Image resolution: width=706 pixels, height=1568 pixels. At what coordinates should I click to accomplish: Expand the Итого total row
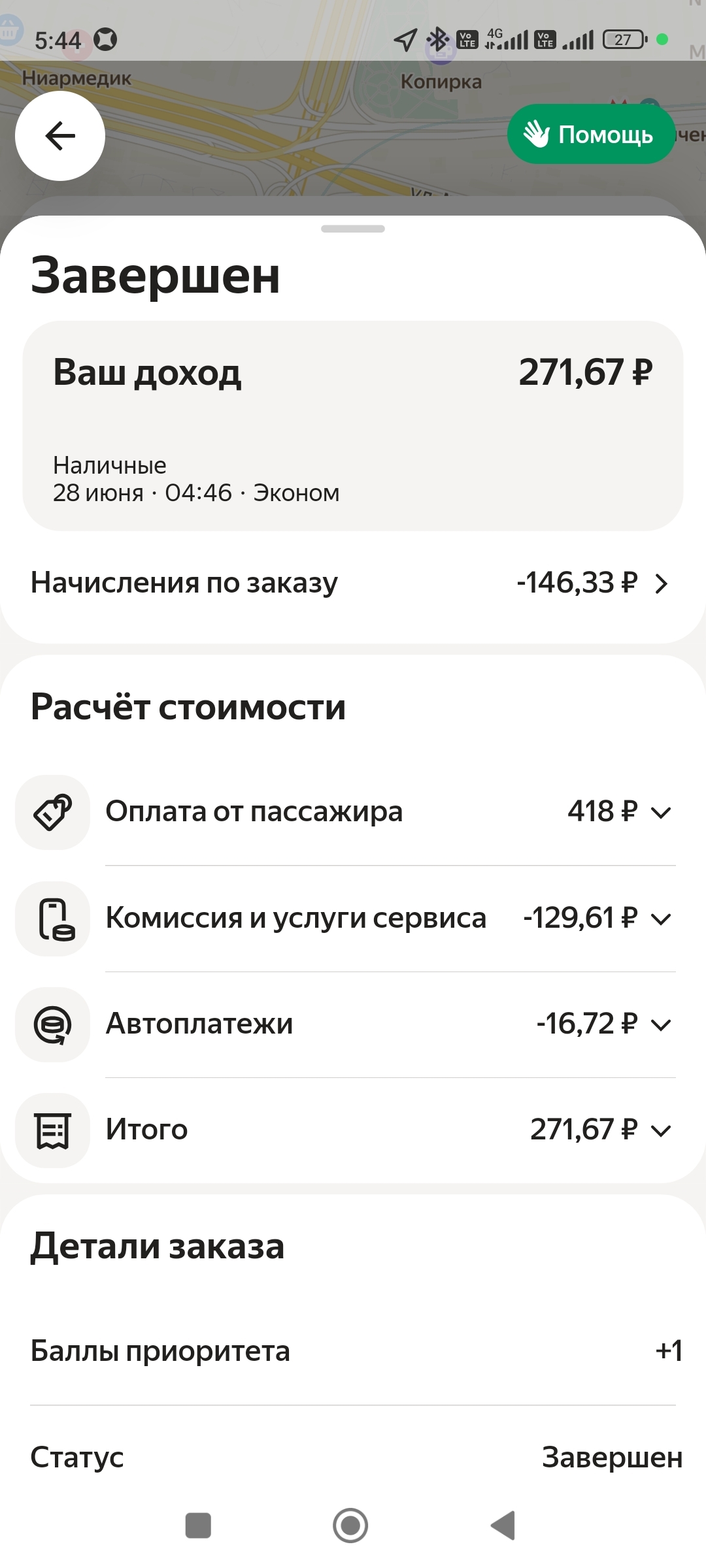(661, 1130)
